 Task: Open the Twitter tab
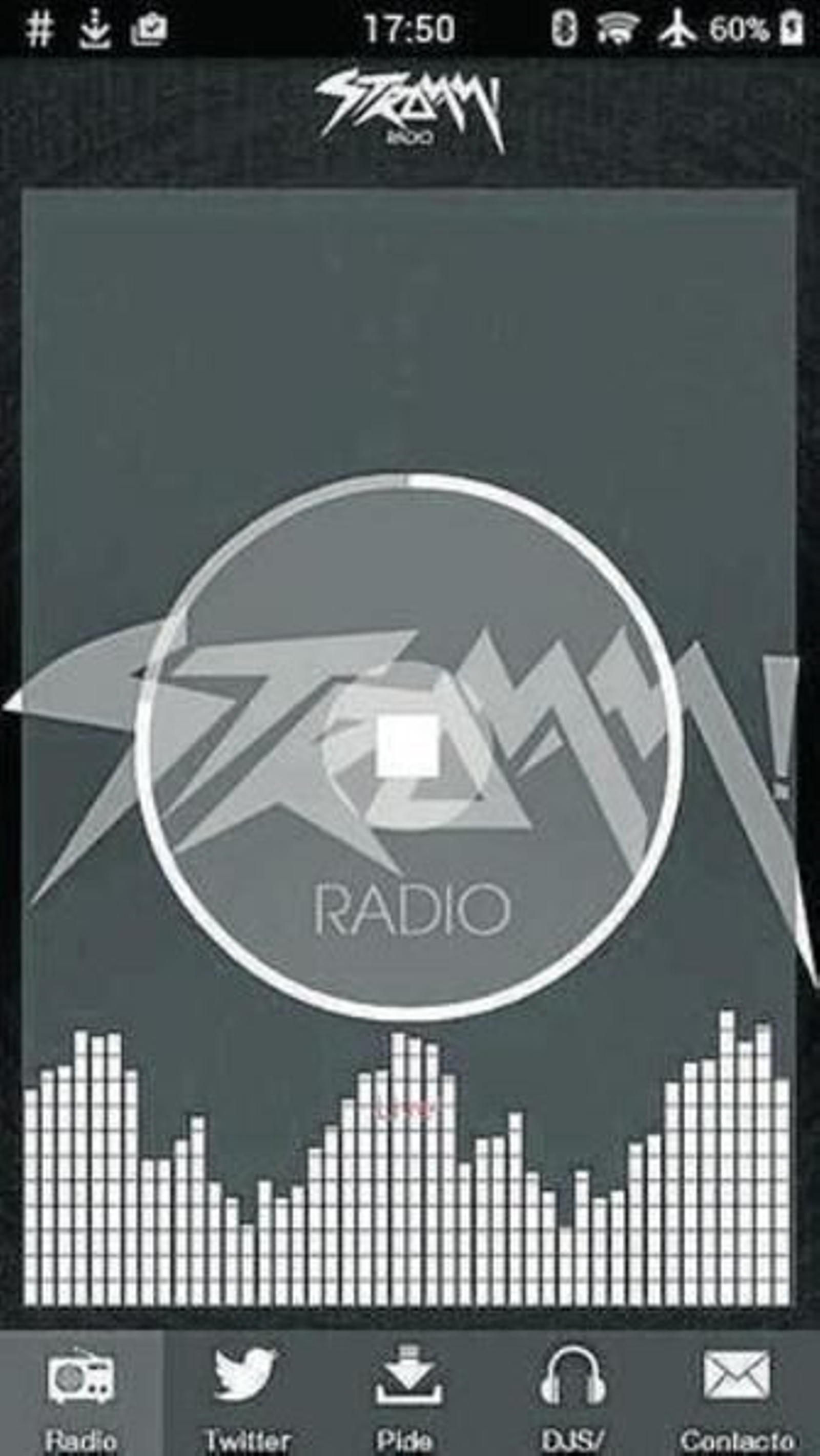[x=246, y=1393]
